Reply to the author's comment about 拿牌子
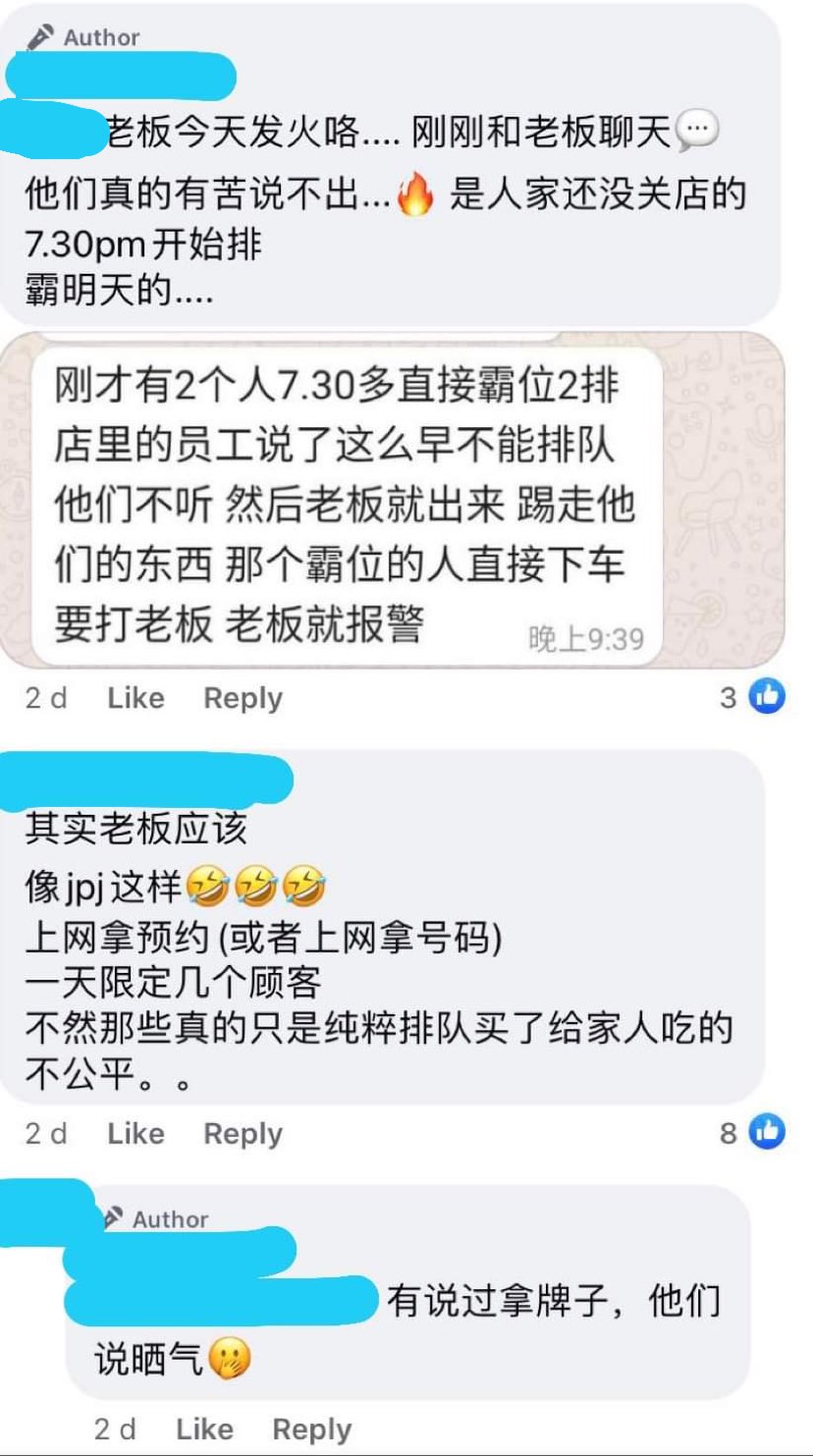The image size is (813, 1456). (311, 1428)
